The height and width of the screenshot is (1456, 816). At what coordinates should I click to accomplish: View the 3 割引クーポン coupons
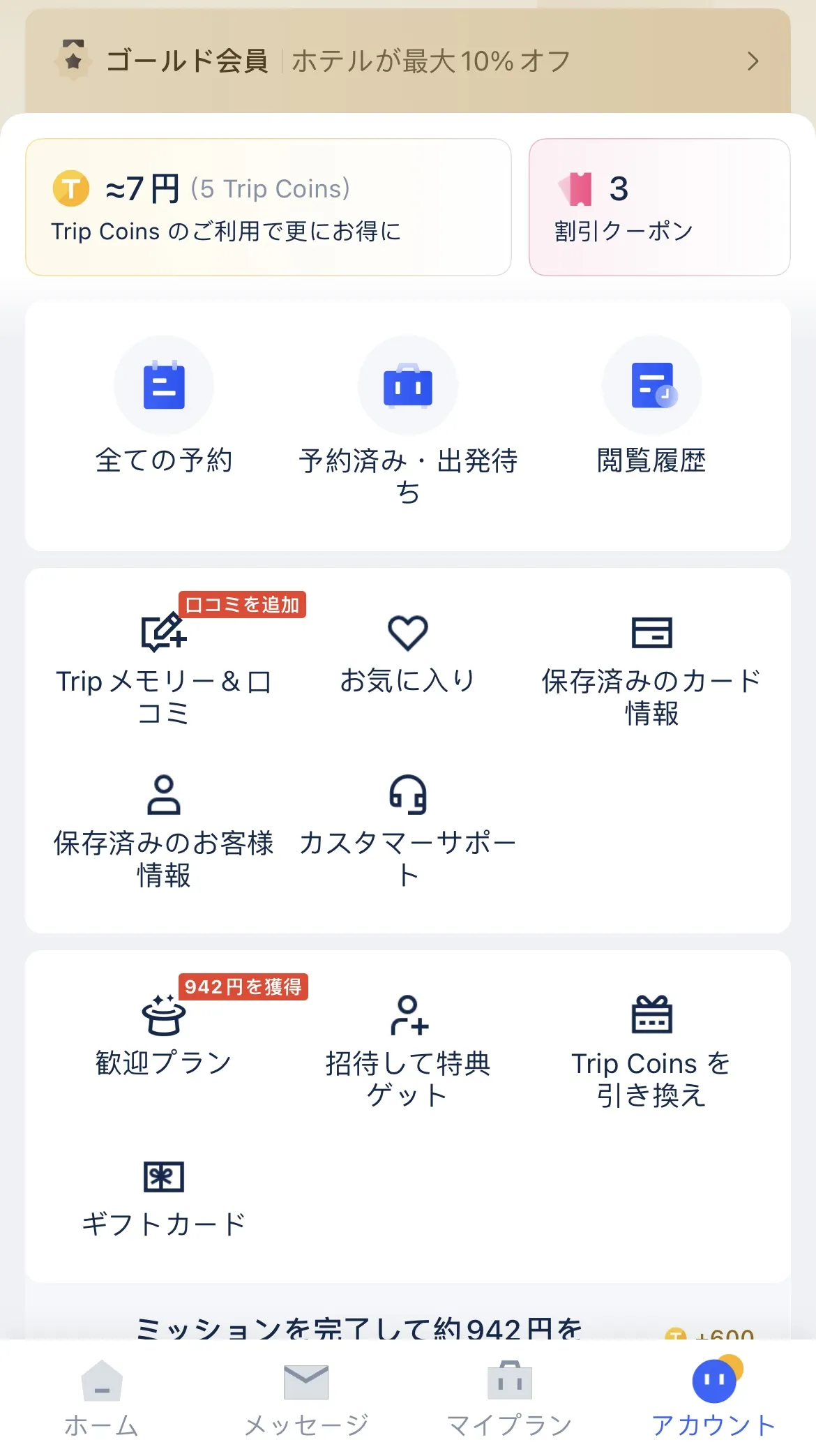coord(658,207)
